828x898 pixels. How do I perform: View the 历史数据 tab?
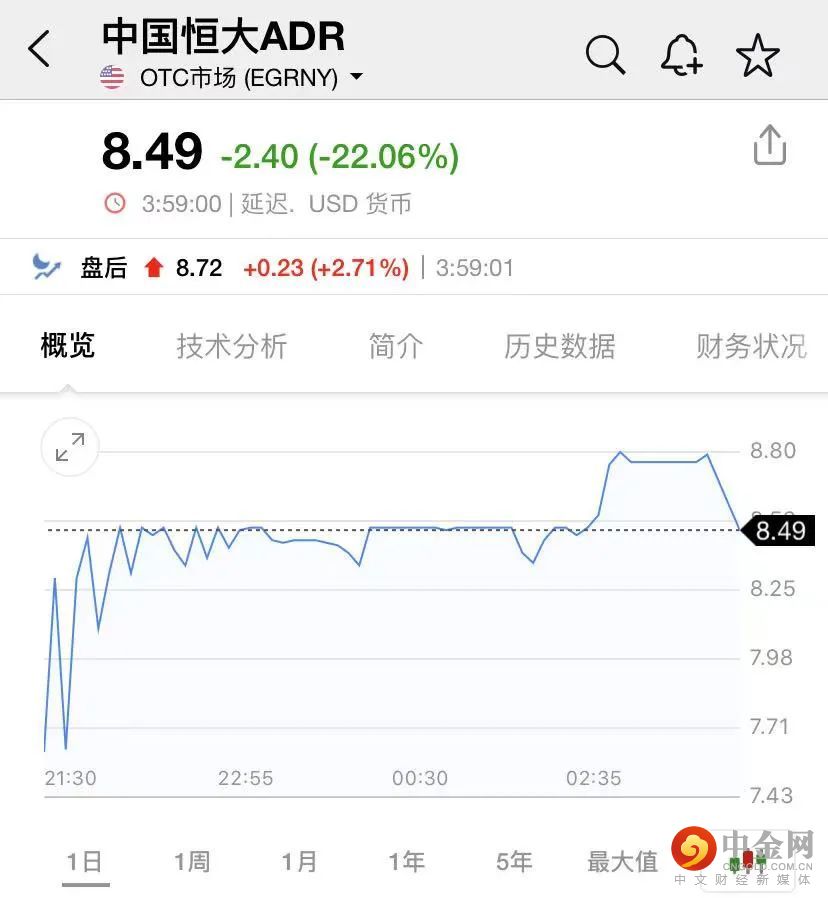click(x=559, y=346)
